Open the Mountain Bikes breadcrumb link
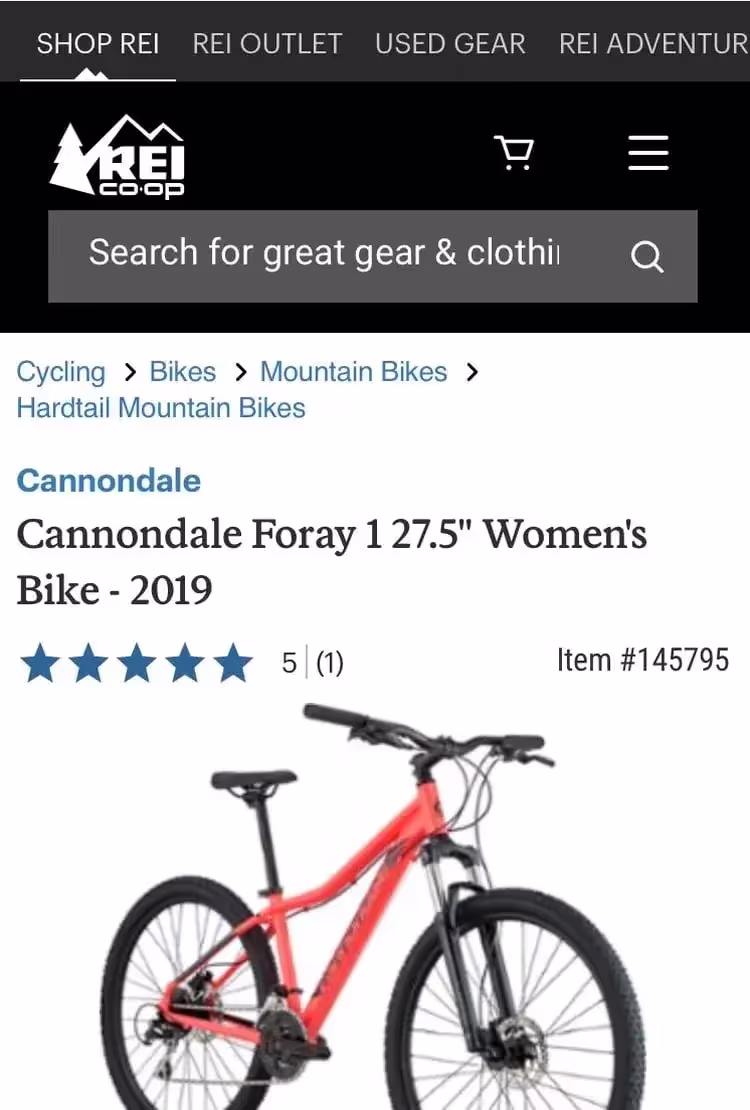This screenshot has width=750, height=1110. (353, 372)
